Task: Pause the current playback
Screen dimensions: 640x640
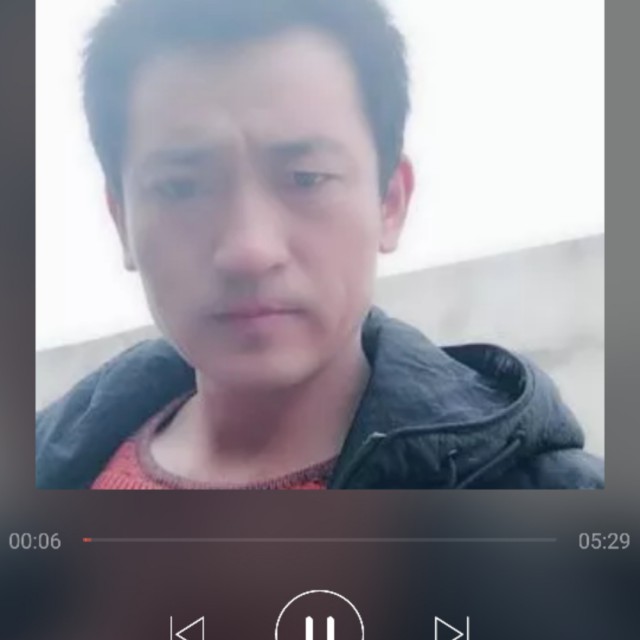Action: coord(319,616)
